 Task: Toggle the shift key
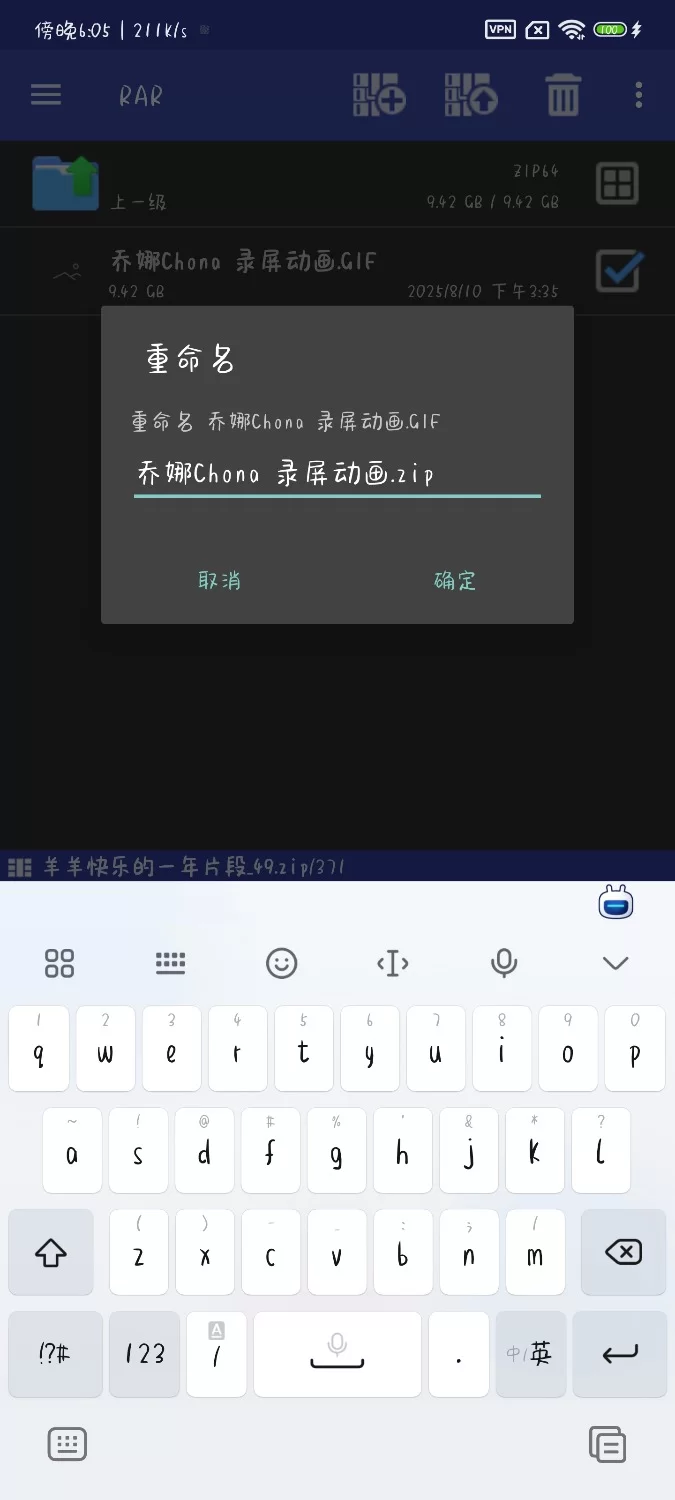click(51, 1252)
